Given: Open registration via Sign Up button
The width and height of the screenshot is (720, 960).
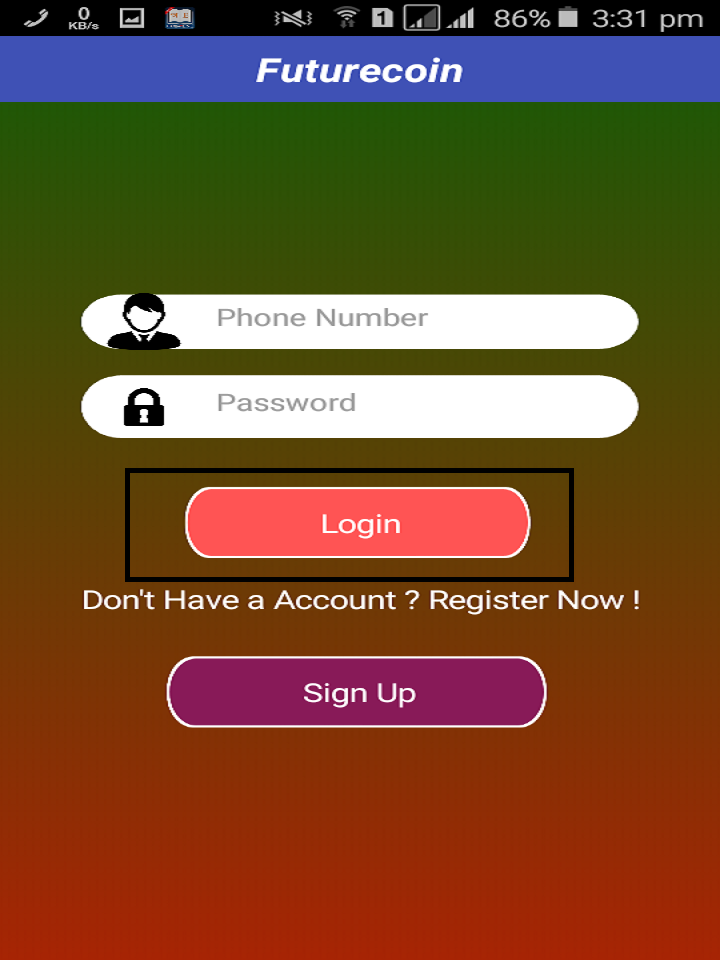Looking at the screenshot, I should [357, 692].
